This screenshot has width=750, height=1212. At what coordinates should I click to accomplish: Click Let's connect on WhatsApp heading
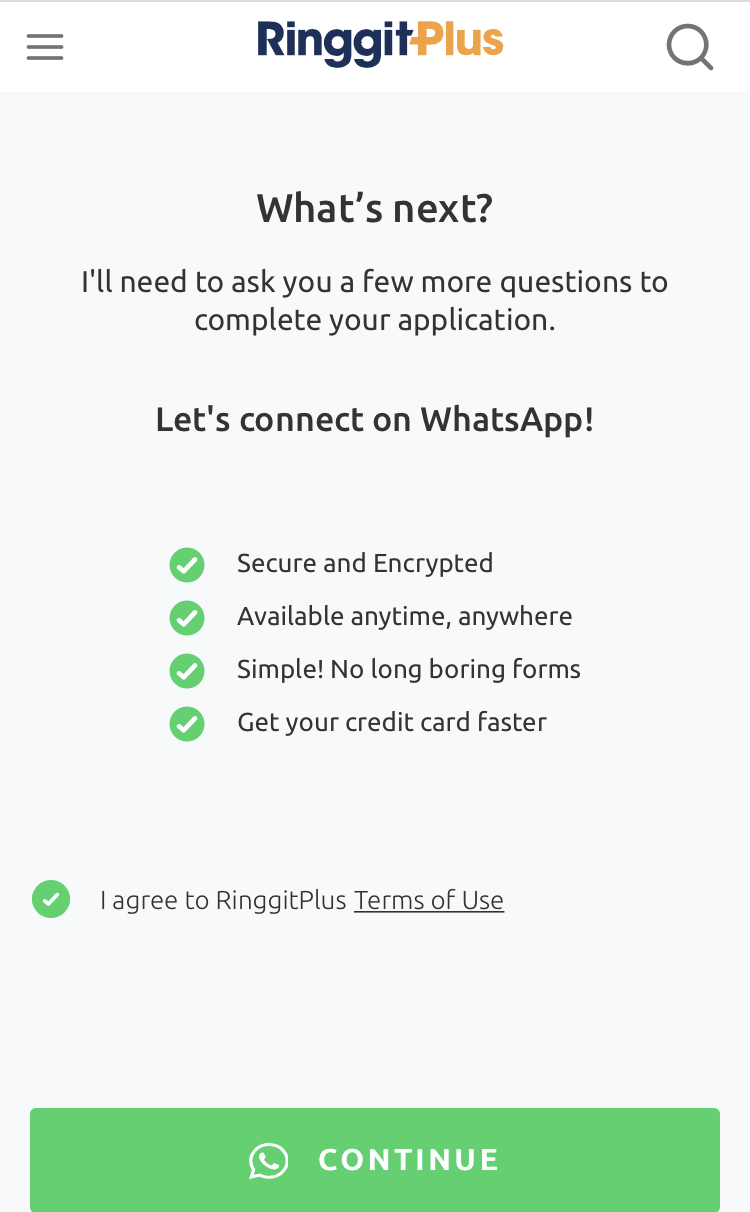click(x=374, y=419)
